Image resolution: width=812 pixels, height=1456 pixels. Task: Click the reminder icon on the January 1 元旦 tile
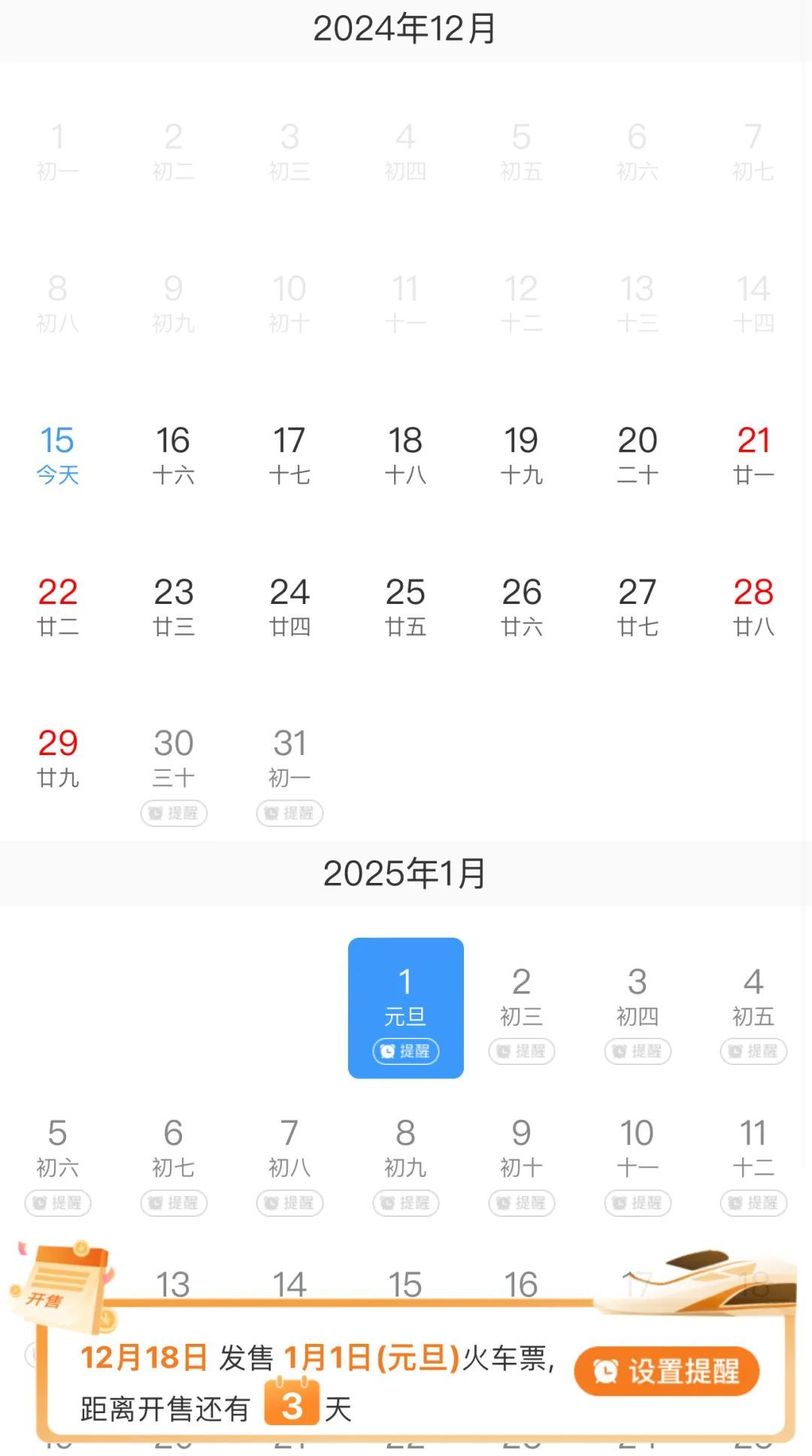click(405, 1051)
